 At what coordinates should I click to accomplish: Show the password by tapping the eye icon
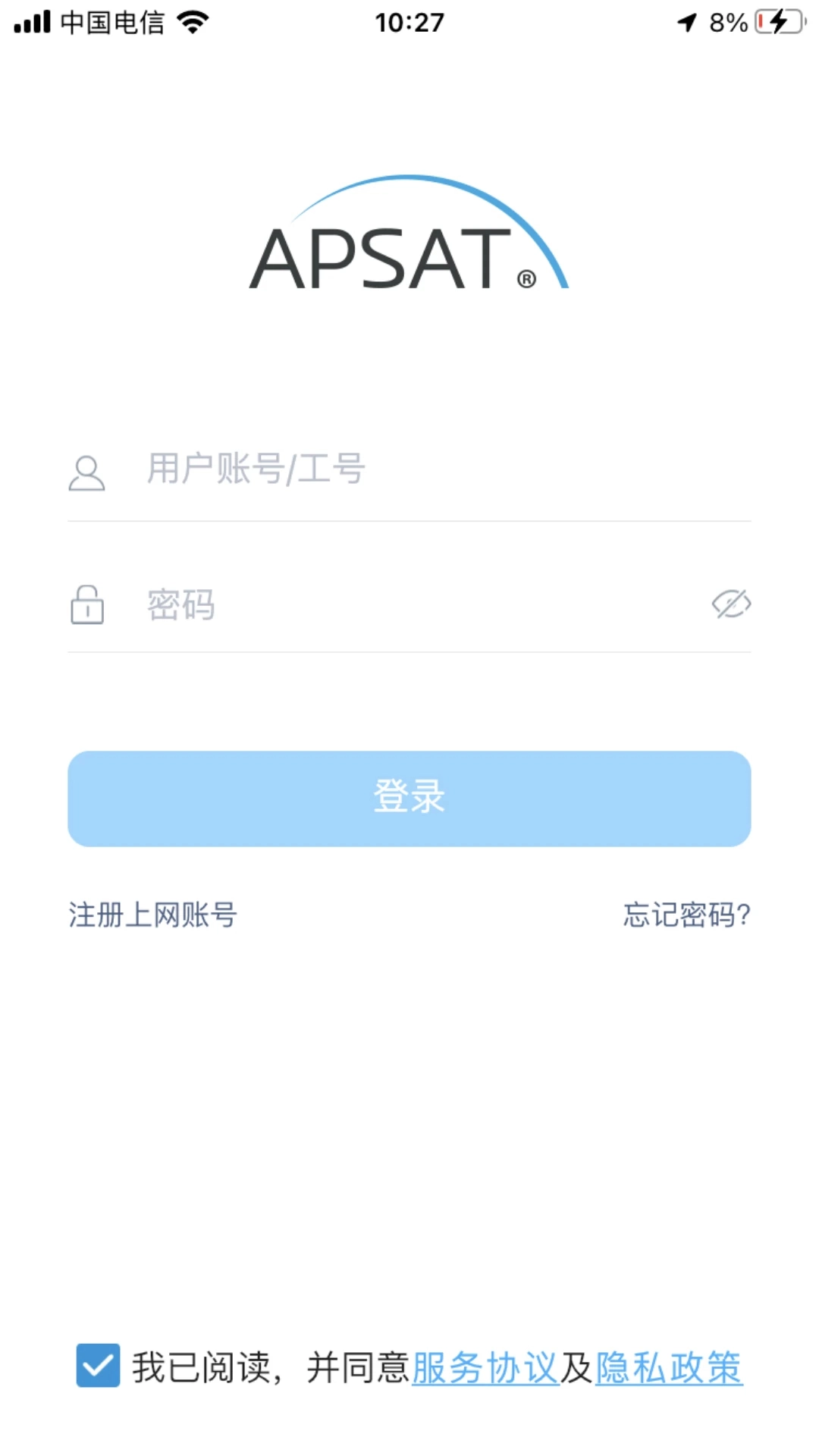point(730,604)
